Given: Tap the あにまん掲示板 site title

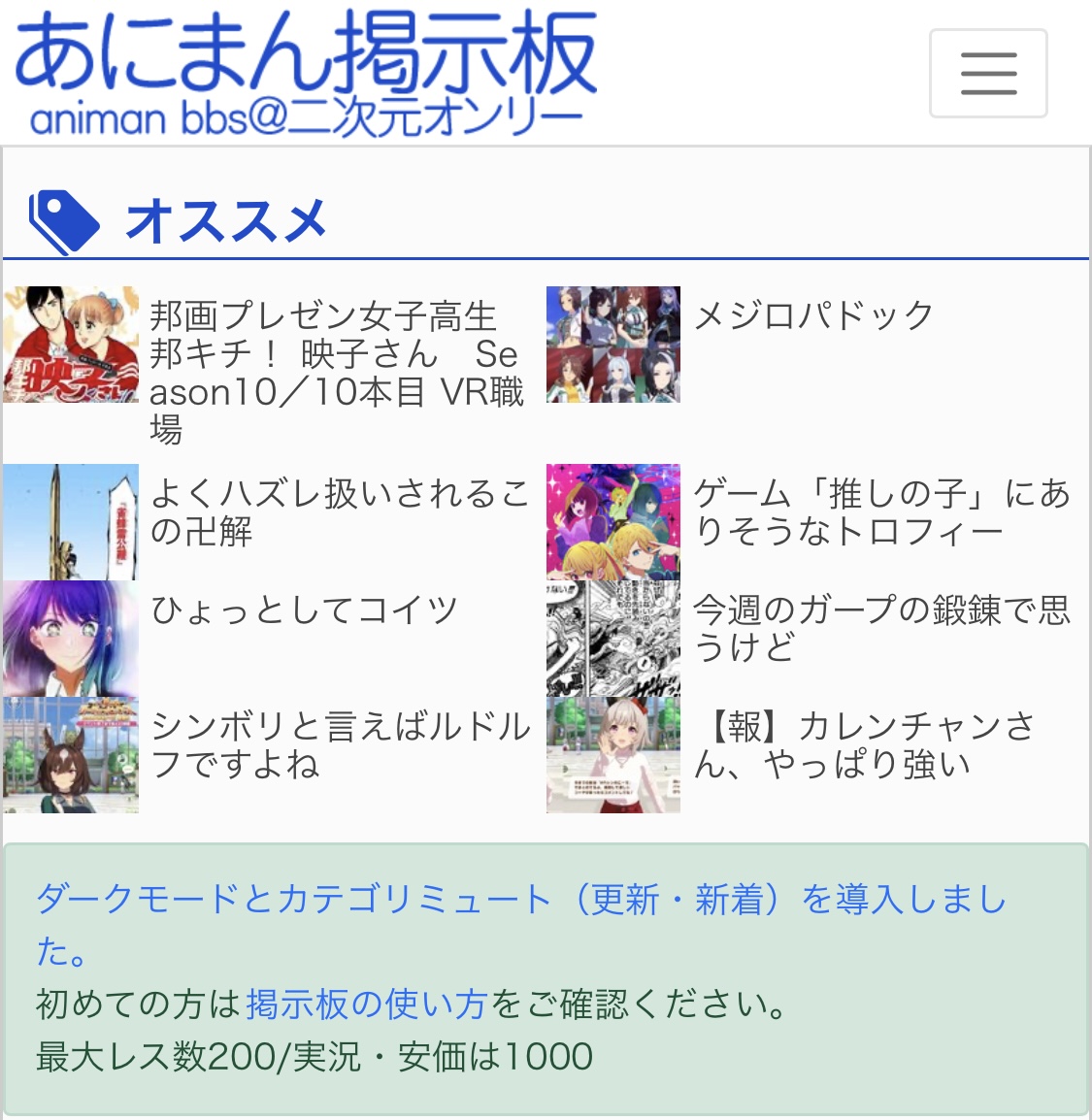Looking at the screenshot, I should click(x=305, y=73).
